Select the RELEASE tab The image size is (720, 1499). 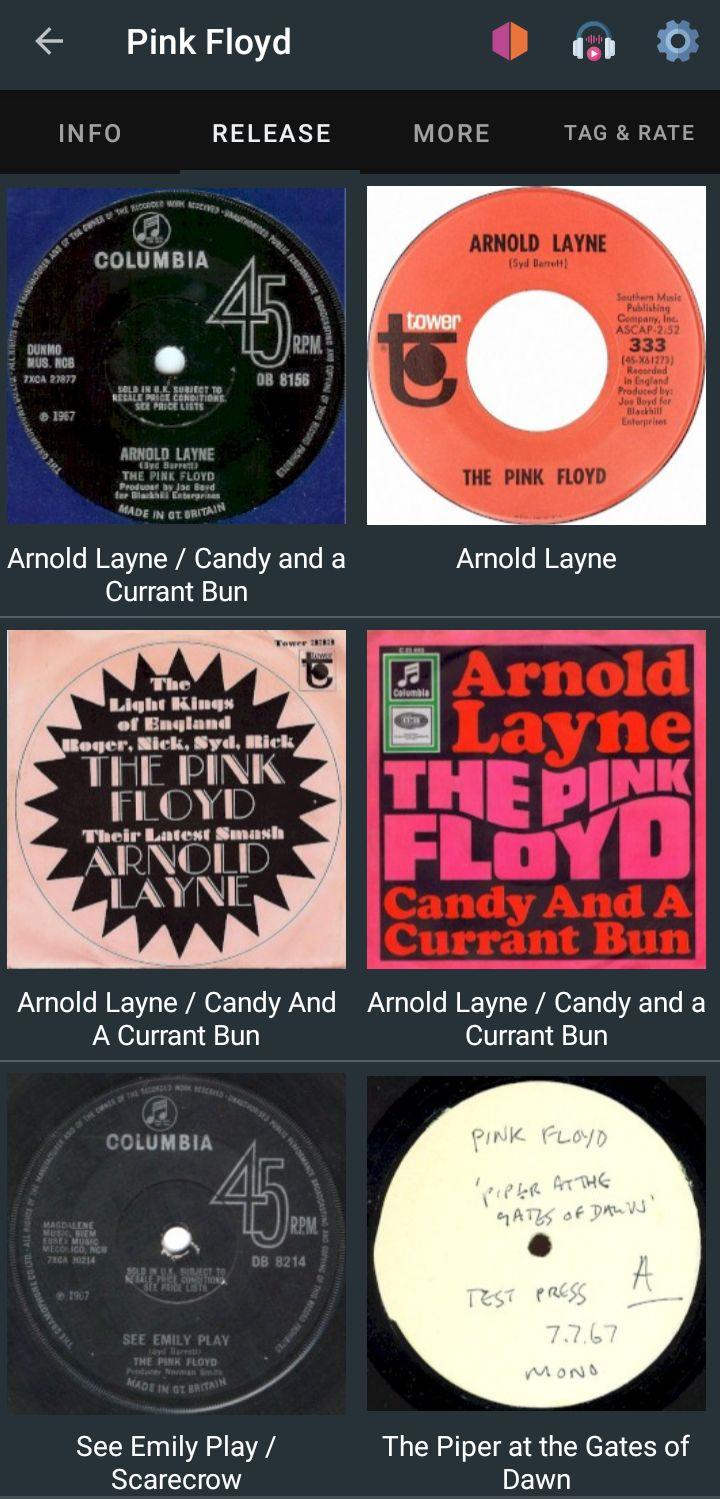click(271, 133)
